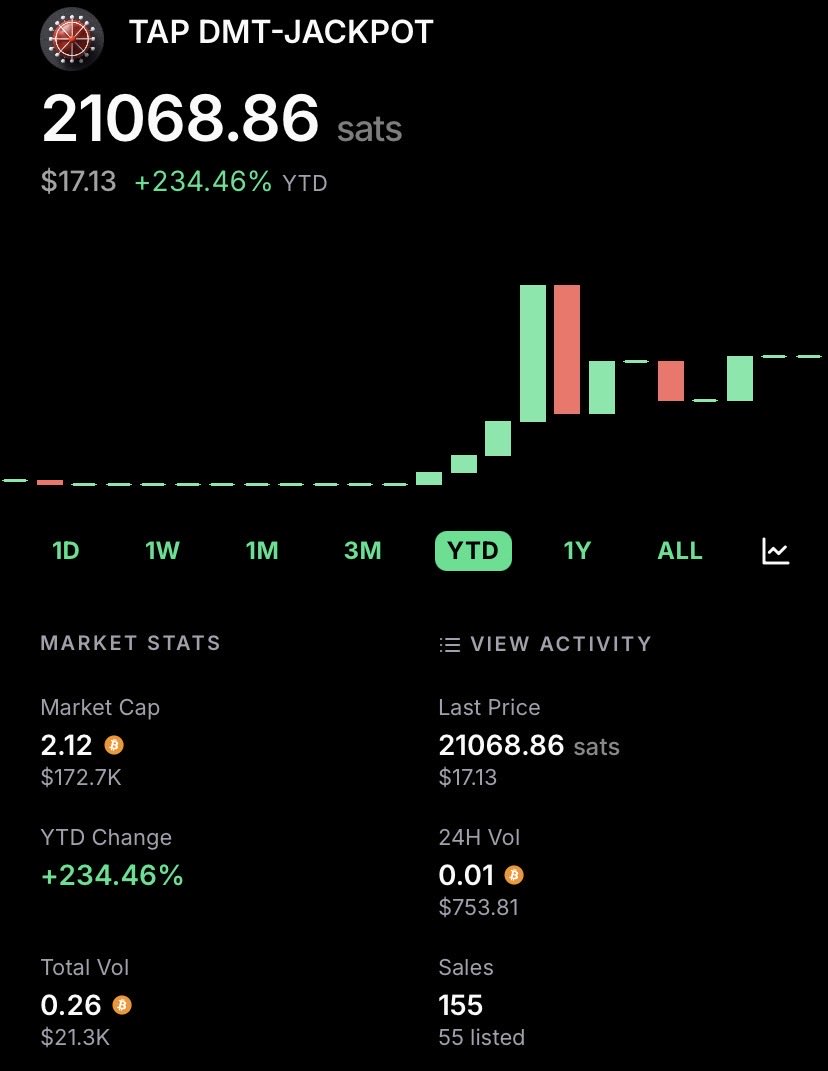Change chart to 1Y view
The image size is (828, 1071).
pos(577,551)
